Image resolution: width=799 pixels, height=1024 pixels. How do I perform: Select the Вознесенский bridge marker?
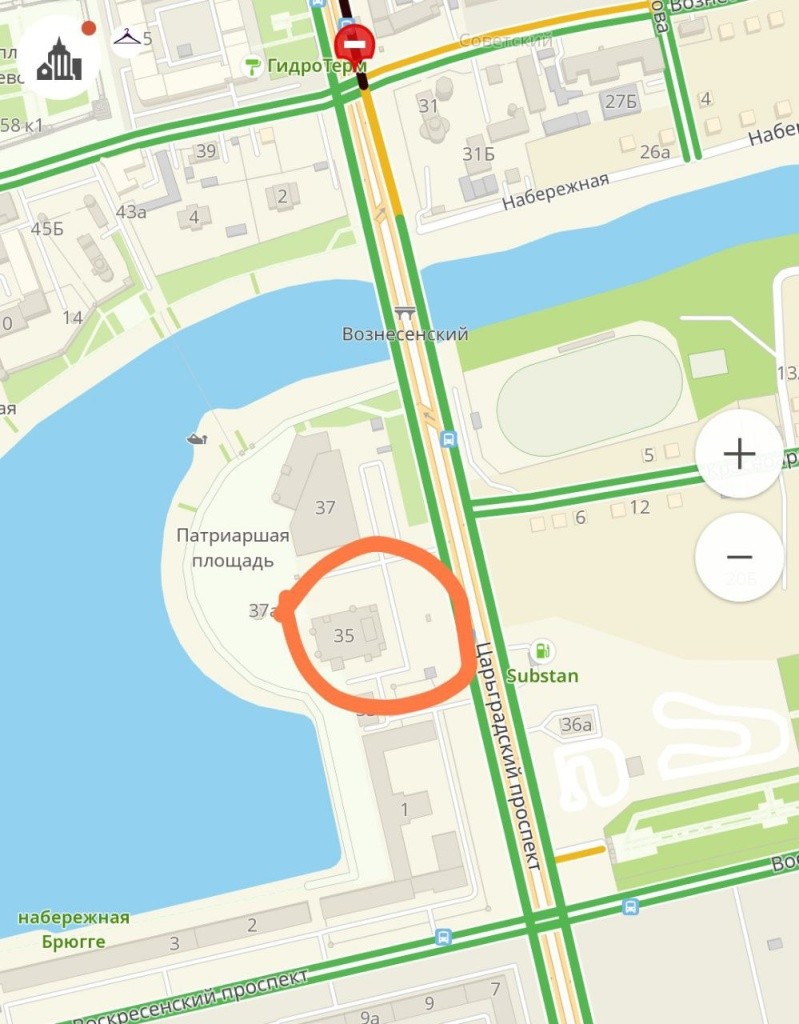(404, 313)
